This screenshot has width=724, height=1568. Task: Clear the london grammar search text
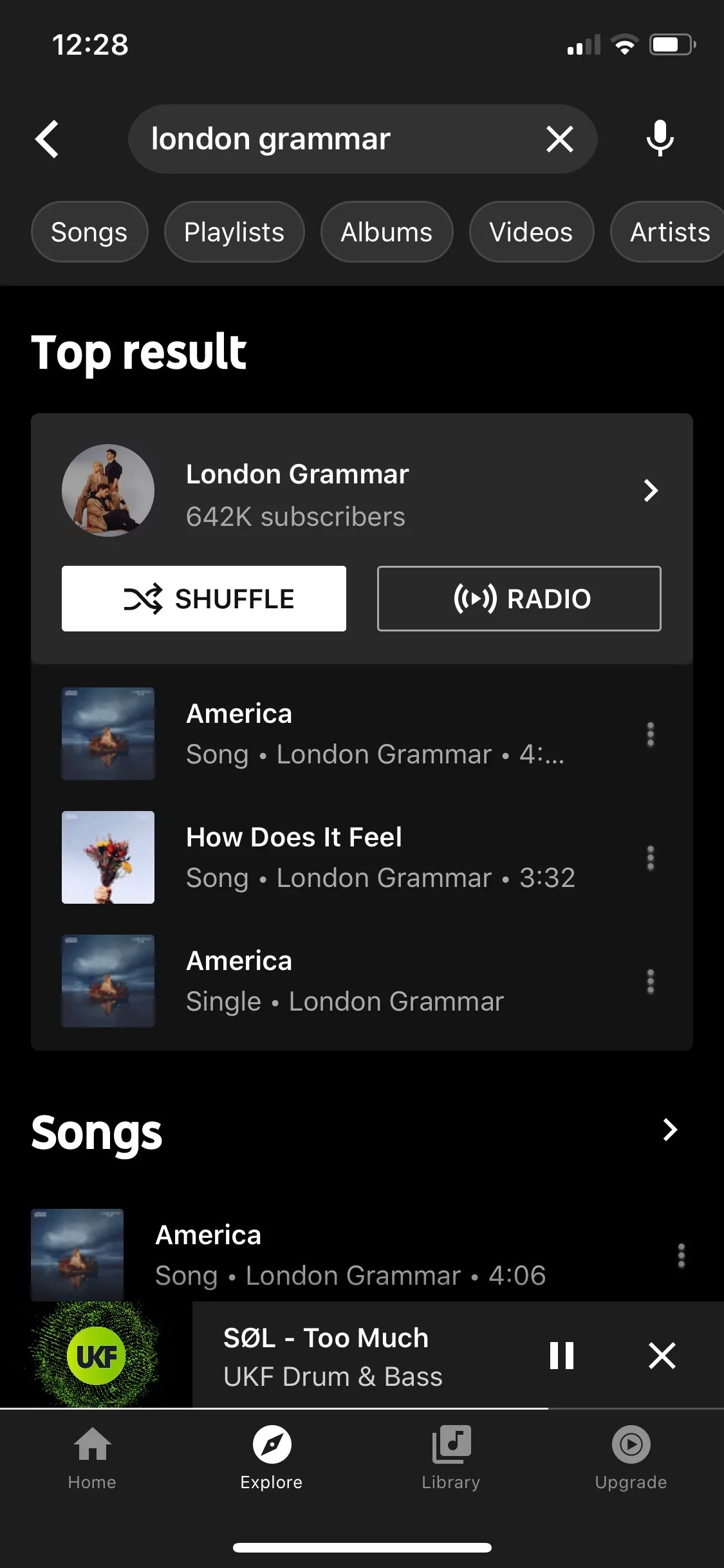click(559, 139)
